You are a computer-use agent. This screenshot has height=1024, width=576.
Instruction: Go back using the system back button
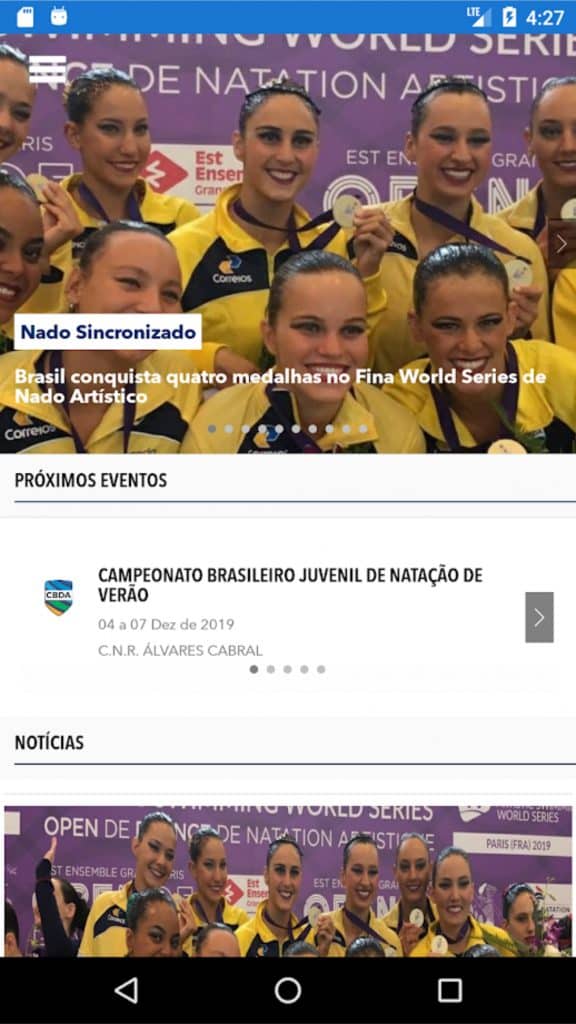pos(126,991)
